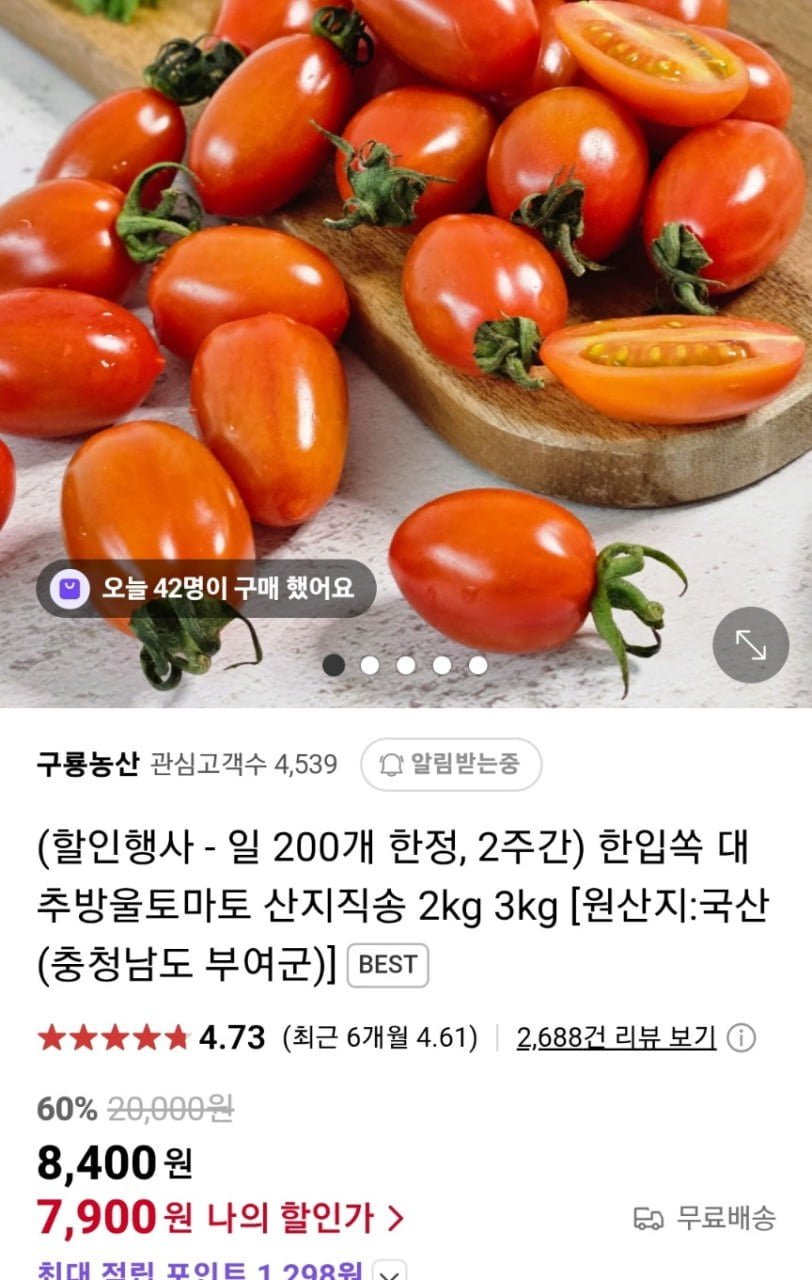This screenshot has width=812, height=1280.
Task: Expand the product image to fullscreen
Action: 750,645
